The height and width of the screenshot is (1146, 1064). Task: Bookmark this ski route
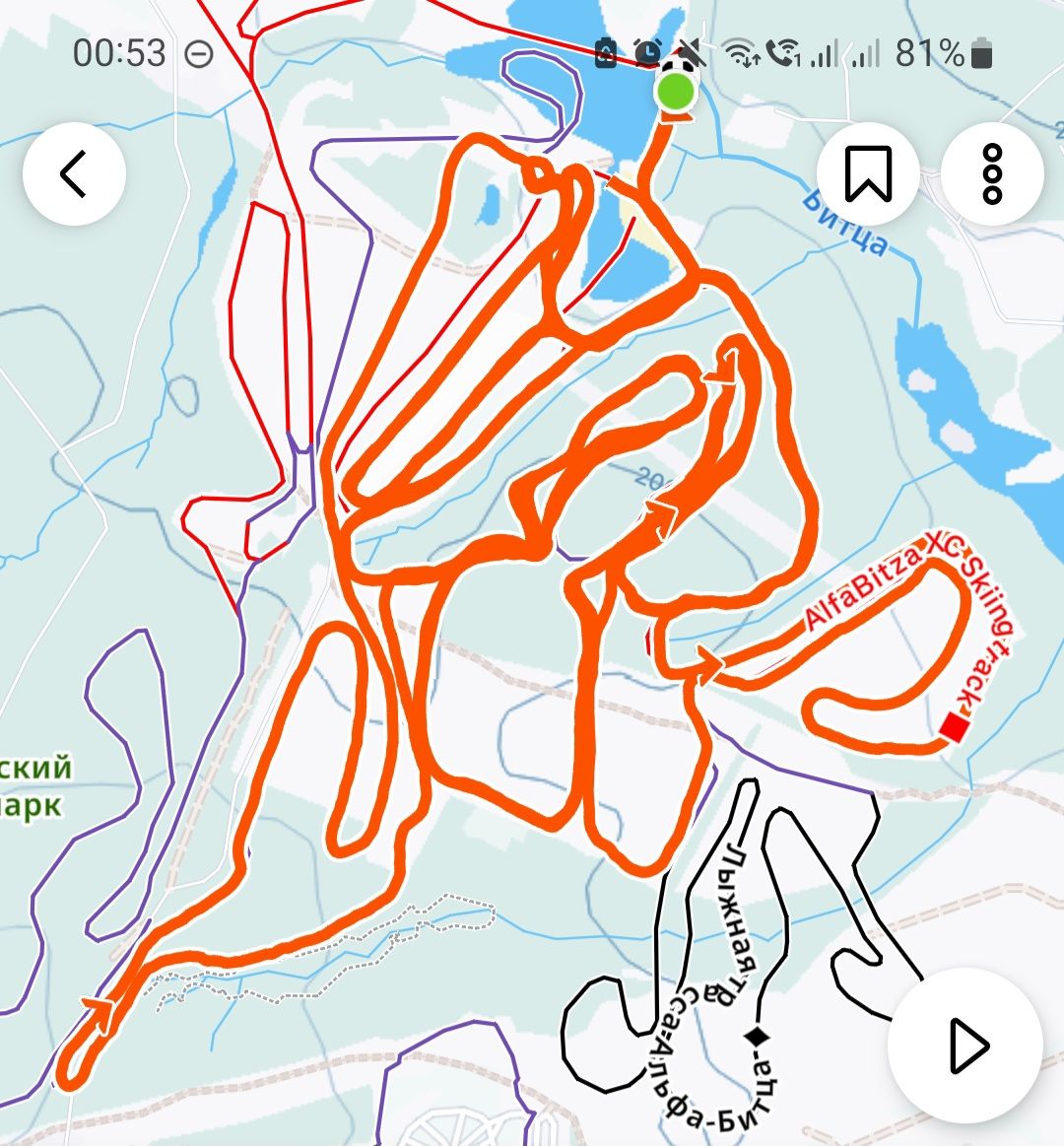click(868, 174)
